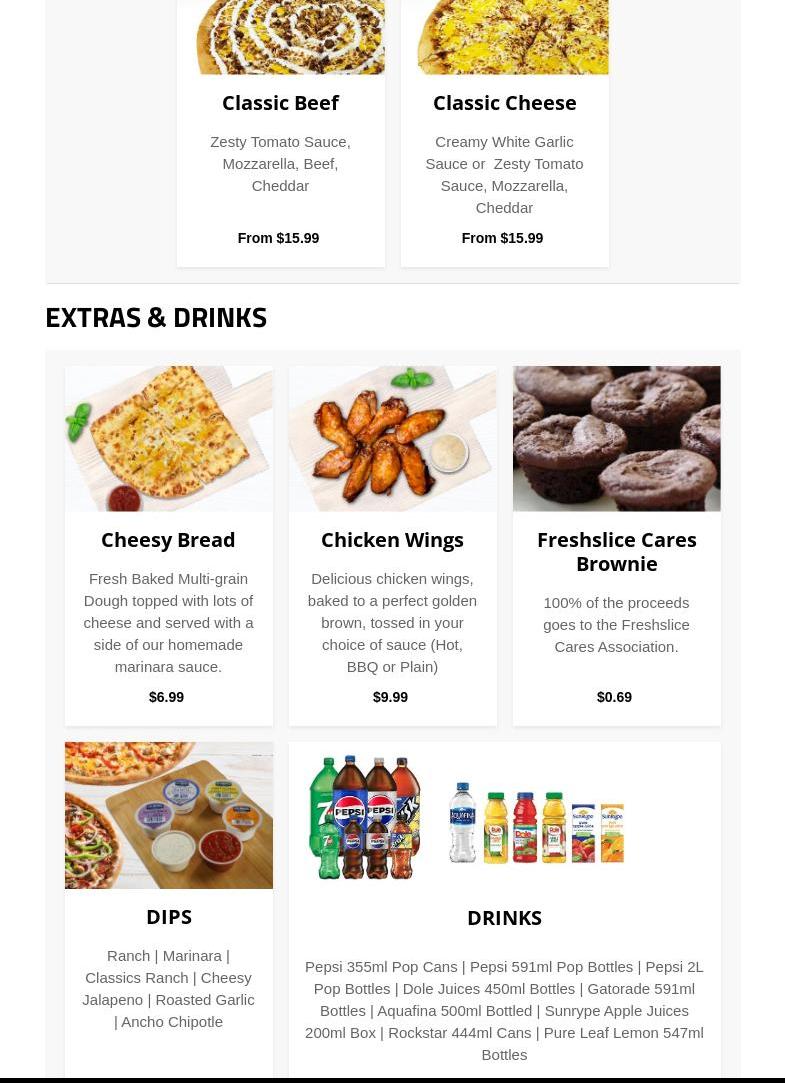Open the Chicken Wings card
This screenshot has width=785, height=1083.
click(x=392, y=540)
